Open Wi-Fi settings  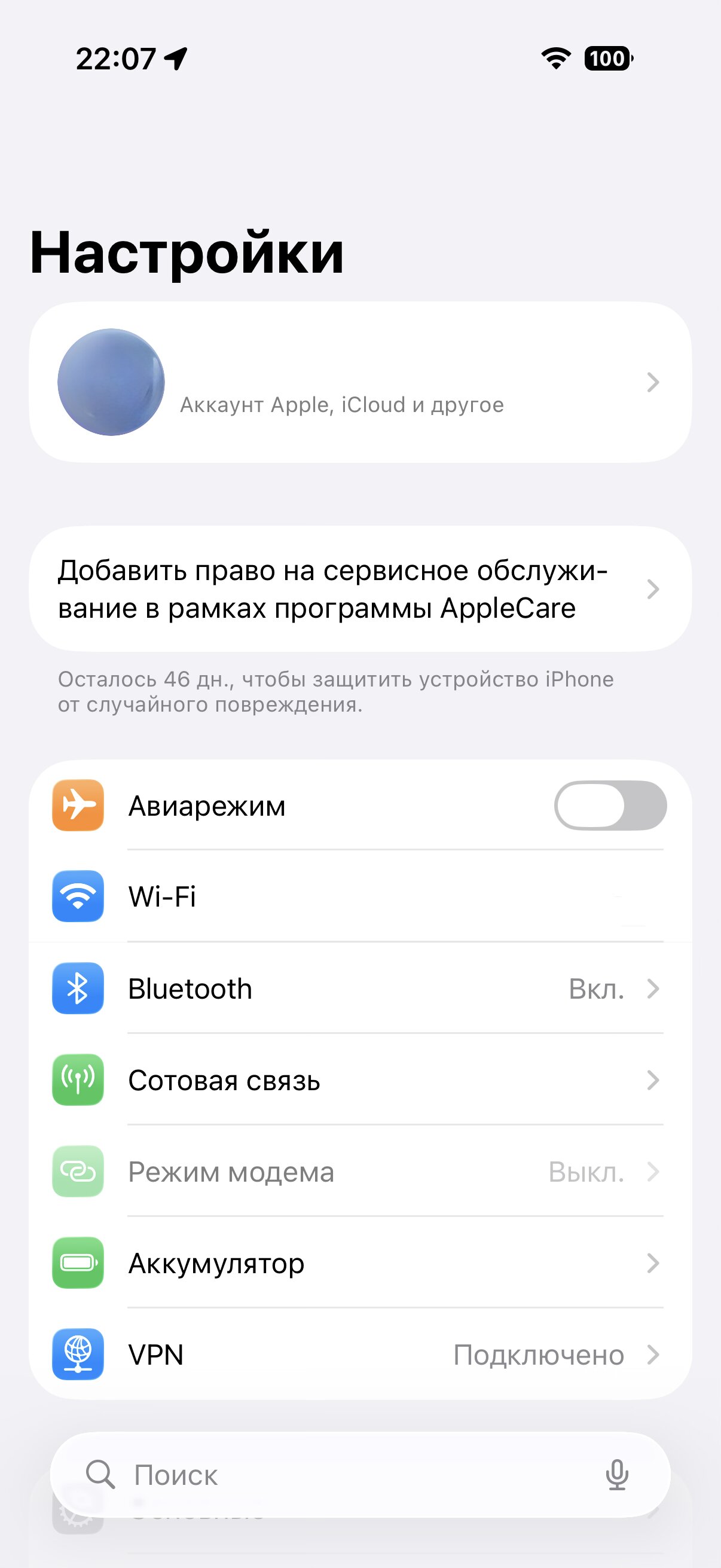(360, 896)
